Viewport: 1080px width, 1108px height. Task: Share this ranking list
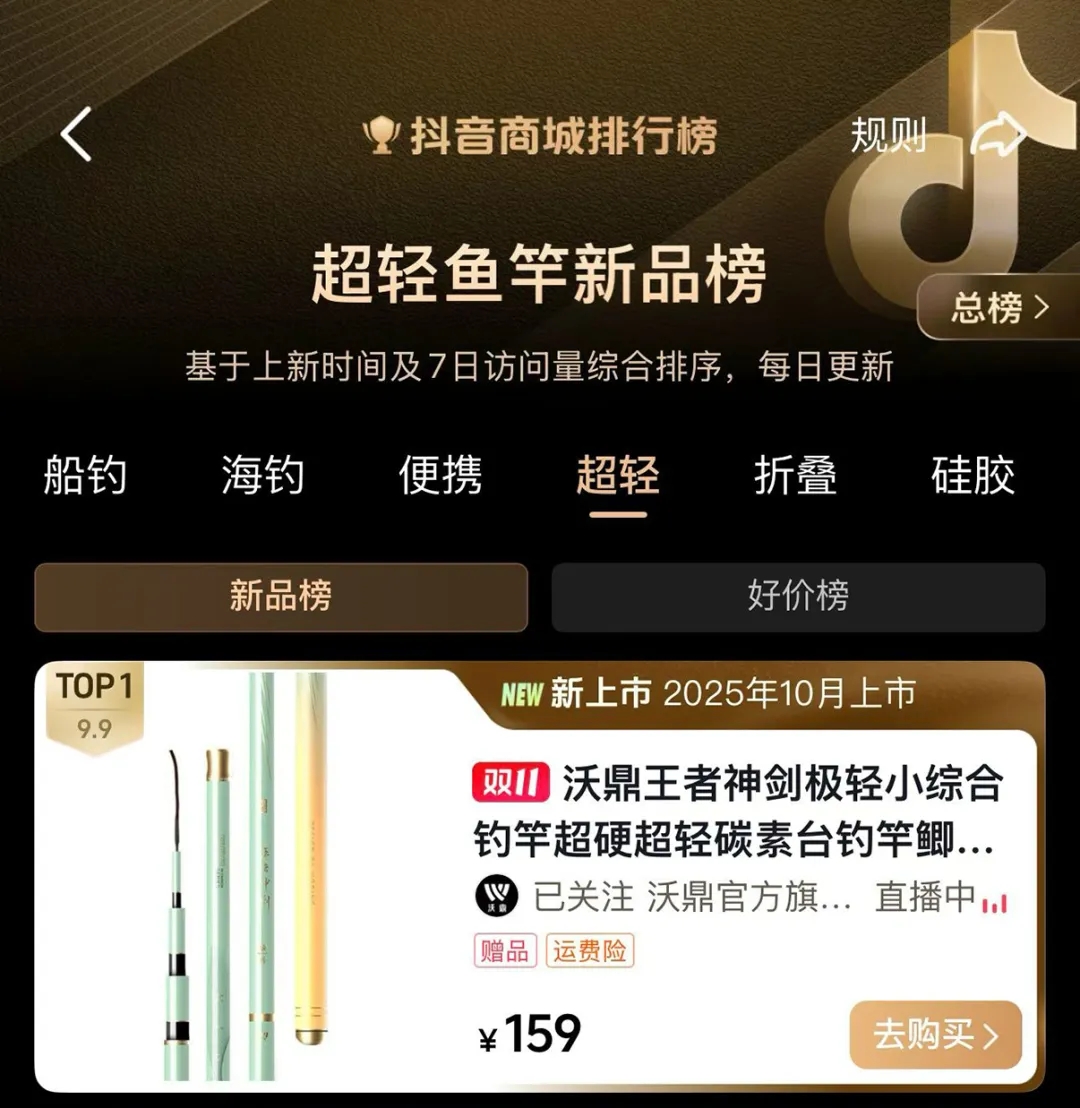(999, 135)
